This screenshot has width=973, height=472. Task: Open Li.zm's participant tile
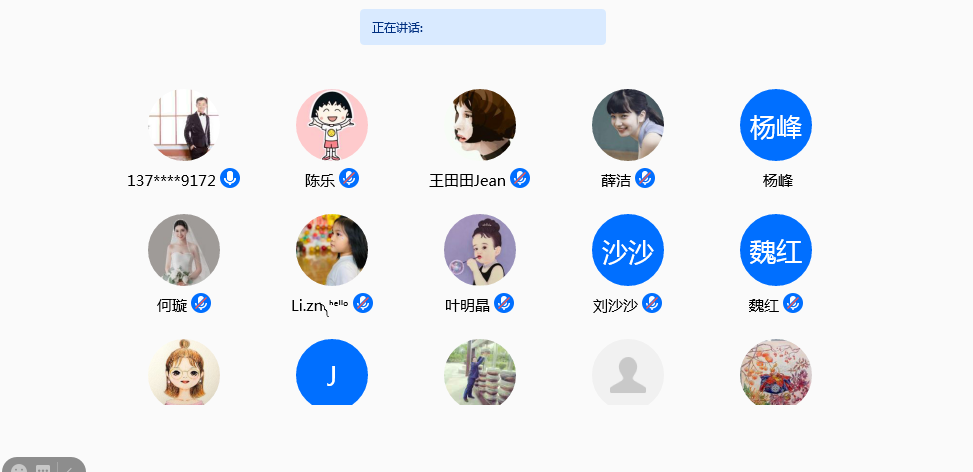click(332, 250)
